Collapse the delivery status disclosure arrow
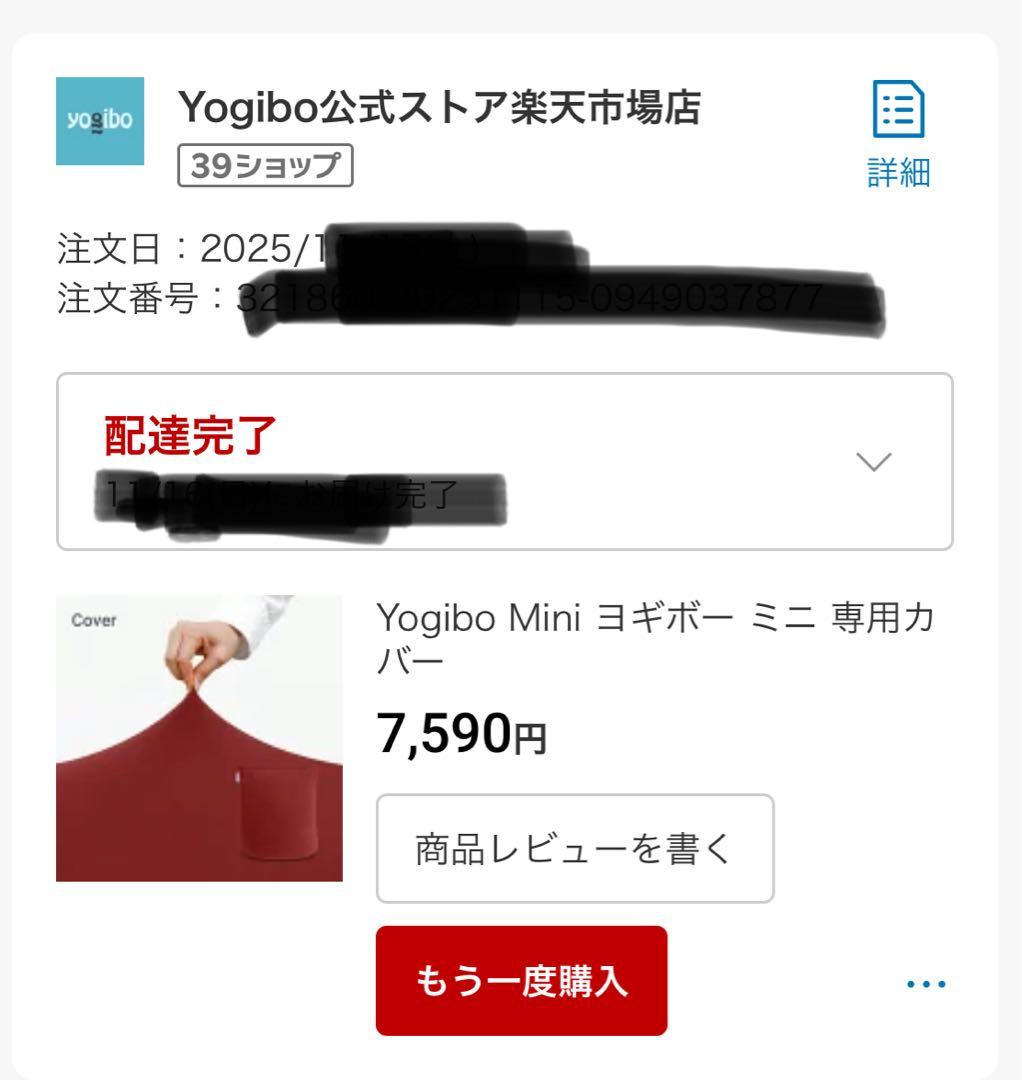 click(870, 462)
